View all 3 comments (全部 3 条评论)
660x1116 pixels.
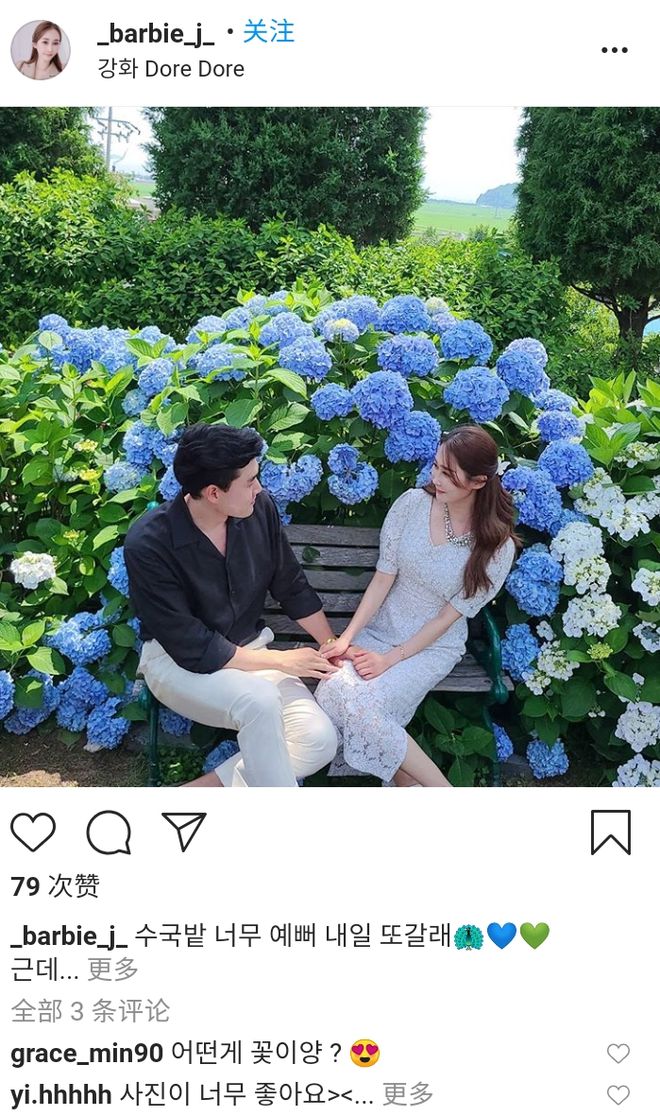coord(90,1010)
